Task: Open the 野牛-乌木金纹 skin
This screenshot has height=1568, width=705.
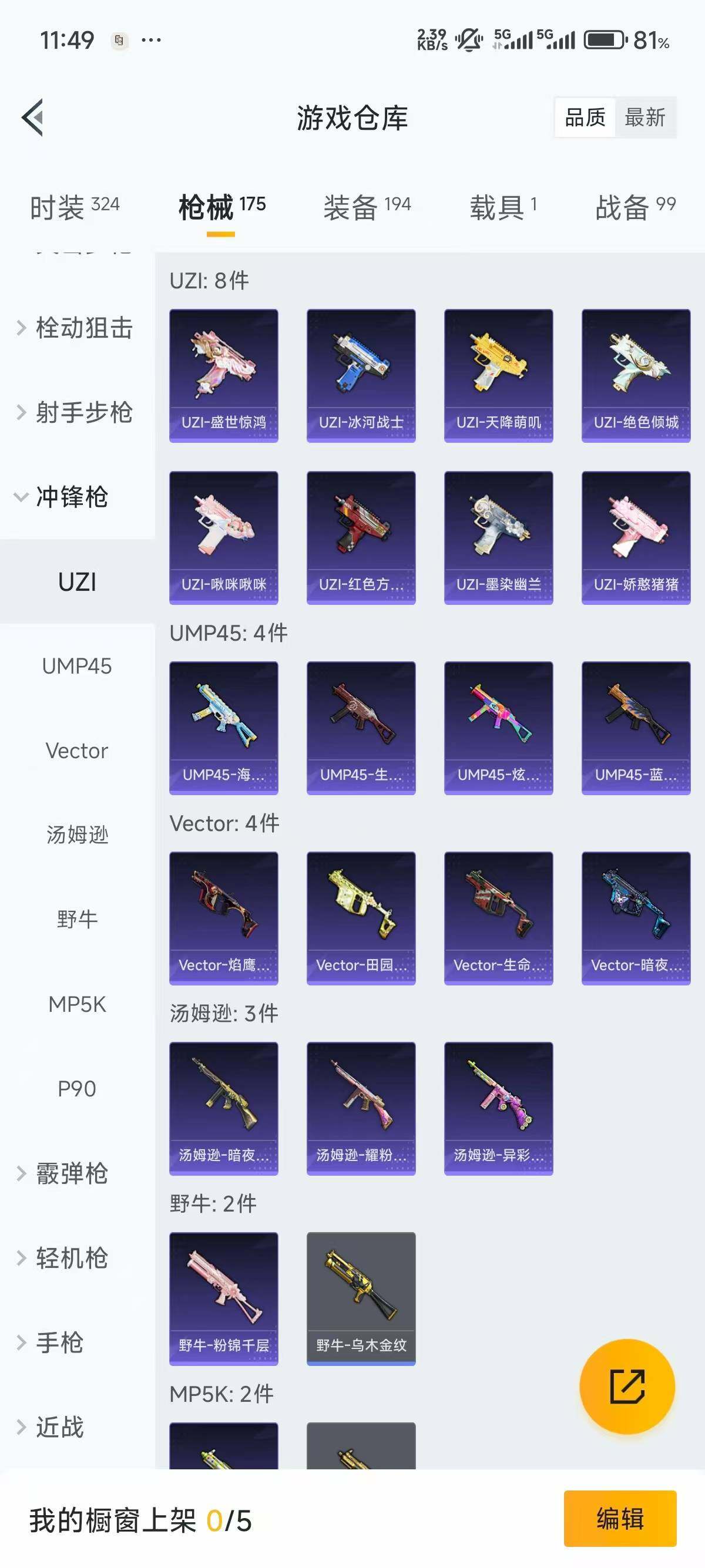Action: point(361,1298)
